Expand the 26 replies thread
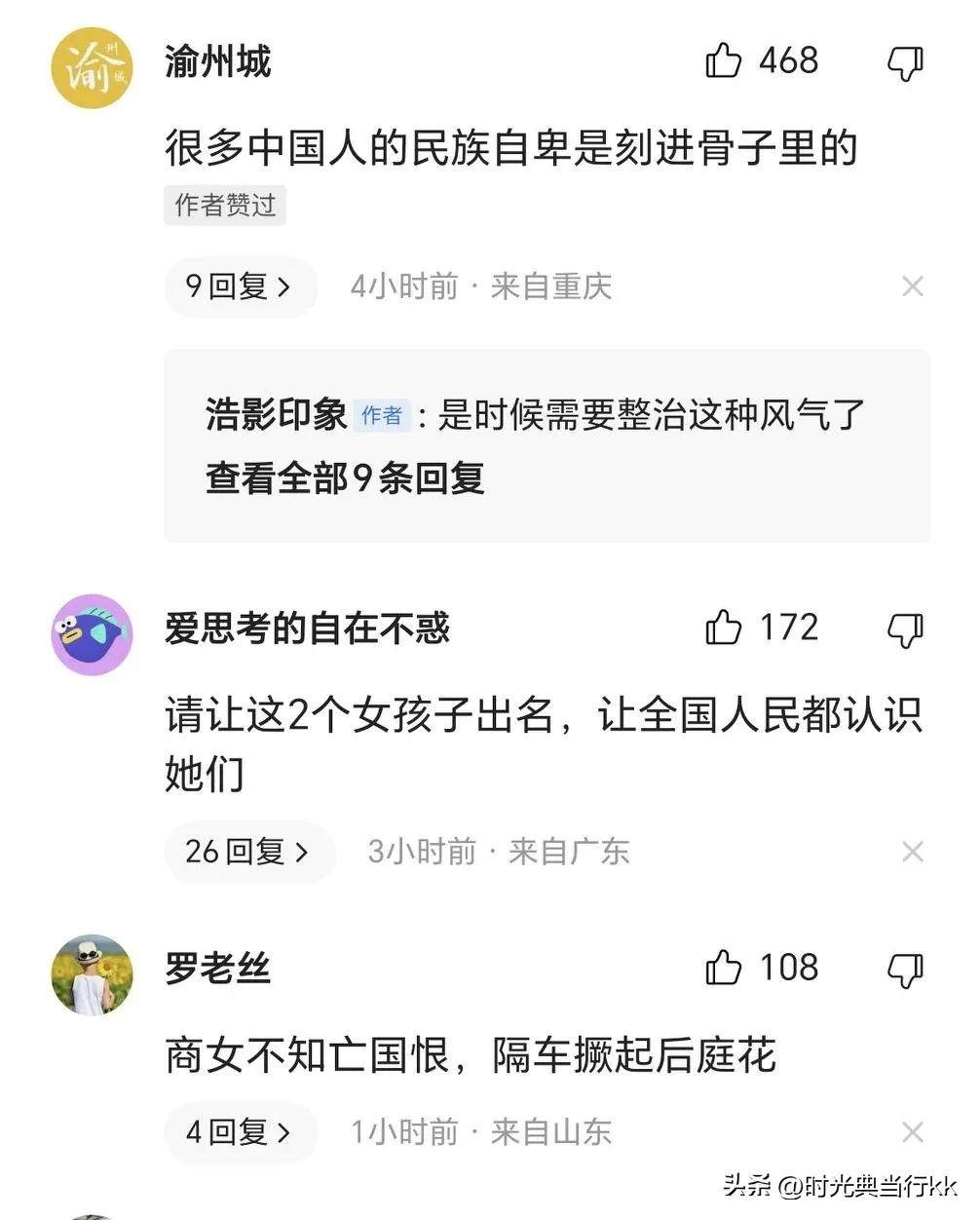 248,852
